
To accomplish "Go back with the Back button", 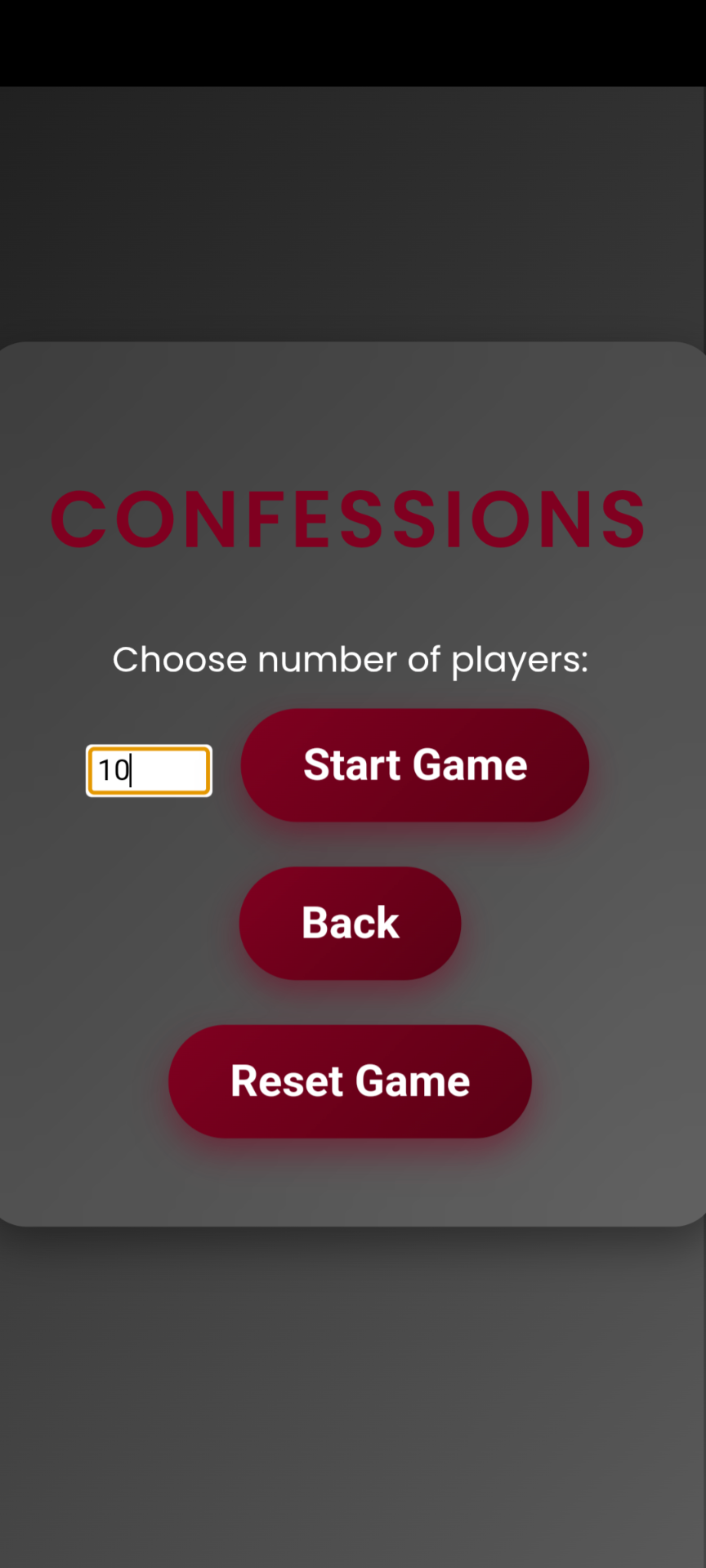I will tap(350, 923).
